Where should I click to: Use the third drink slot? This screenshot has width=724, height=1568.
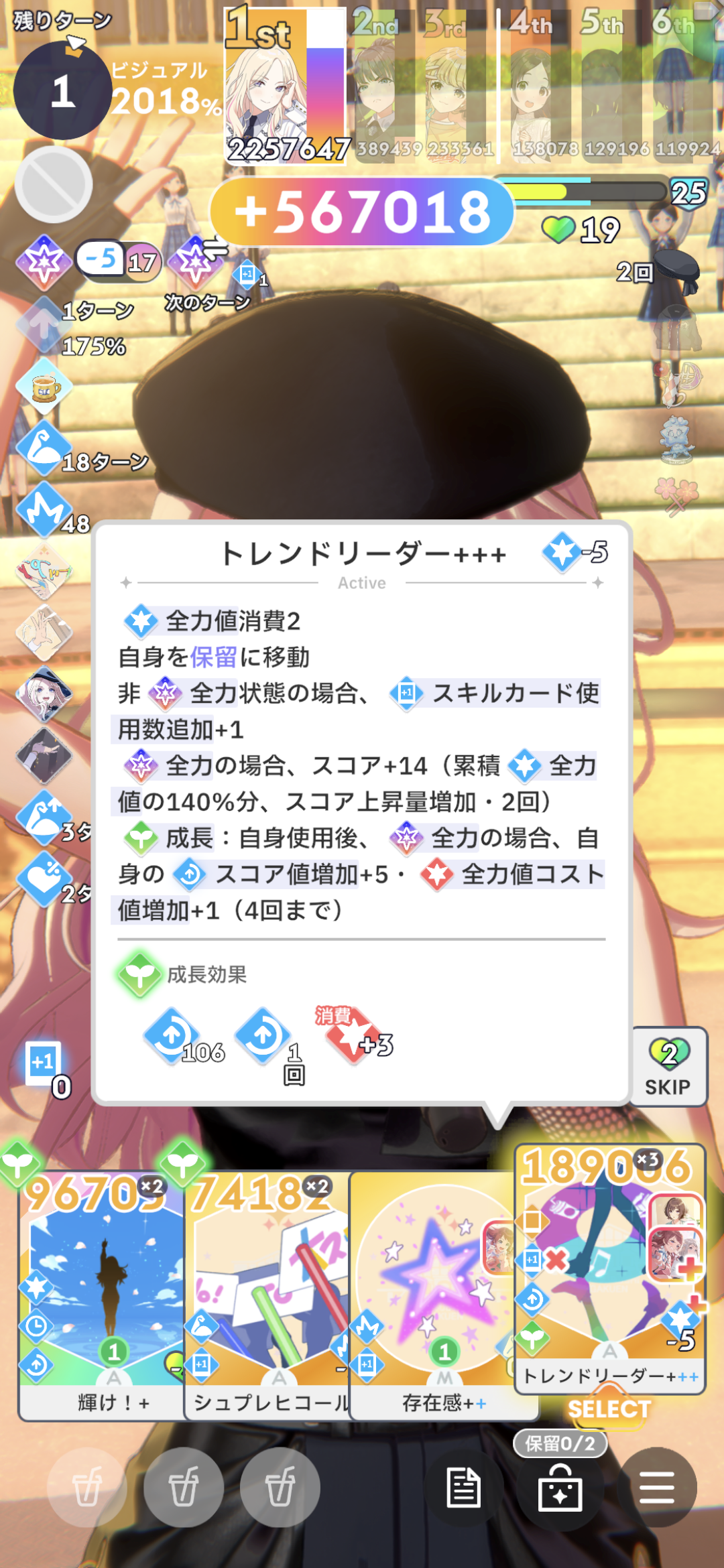[280, 1488]
